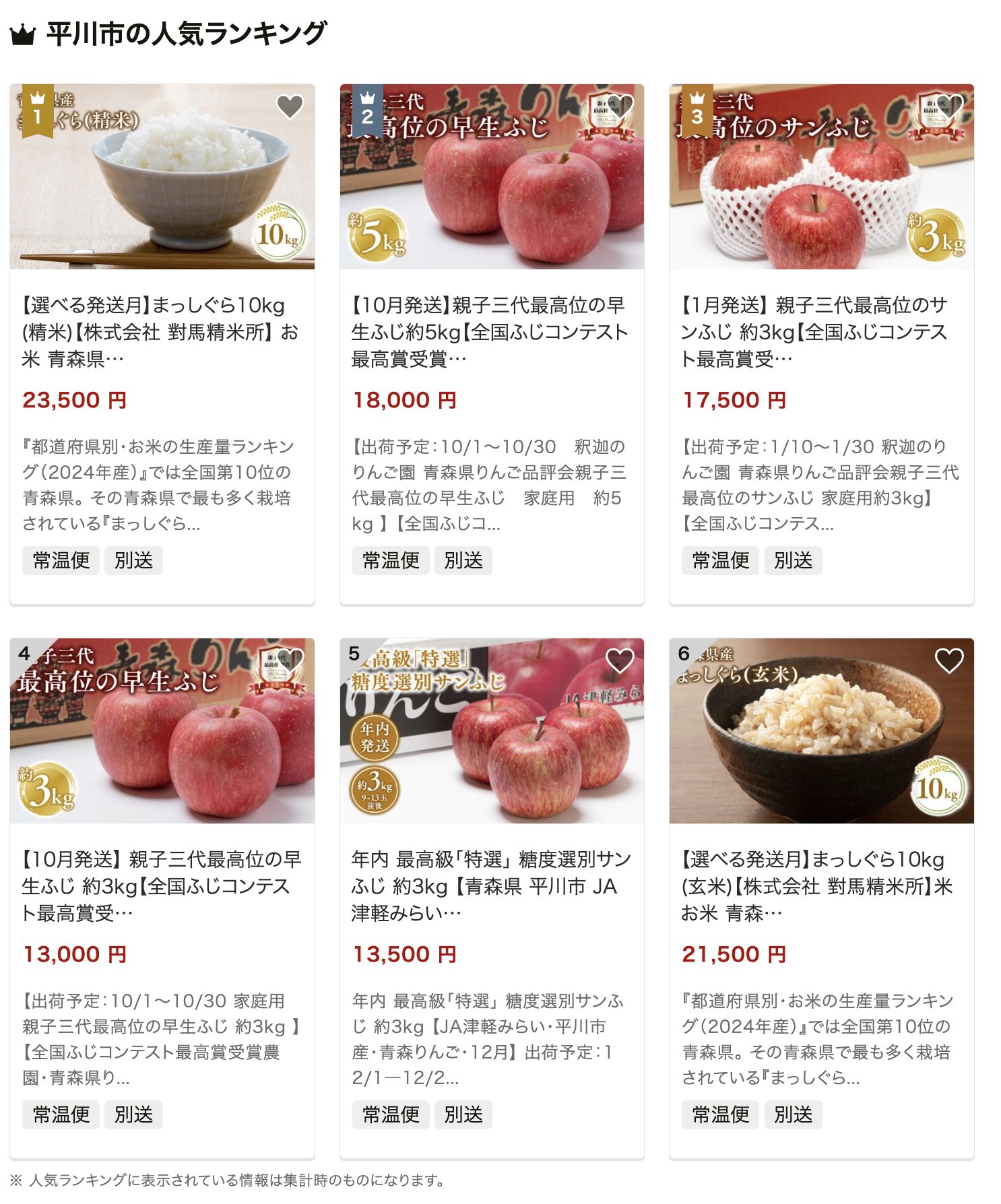The image size is (1001, 1204).
Task: Favorite the 23,500 円 polished rice item
Action: point(290,106)
